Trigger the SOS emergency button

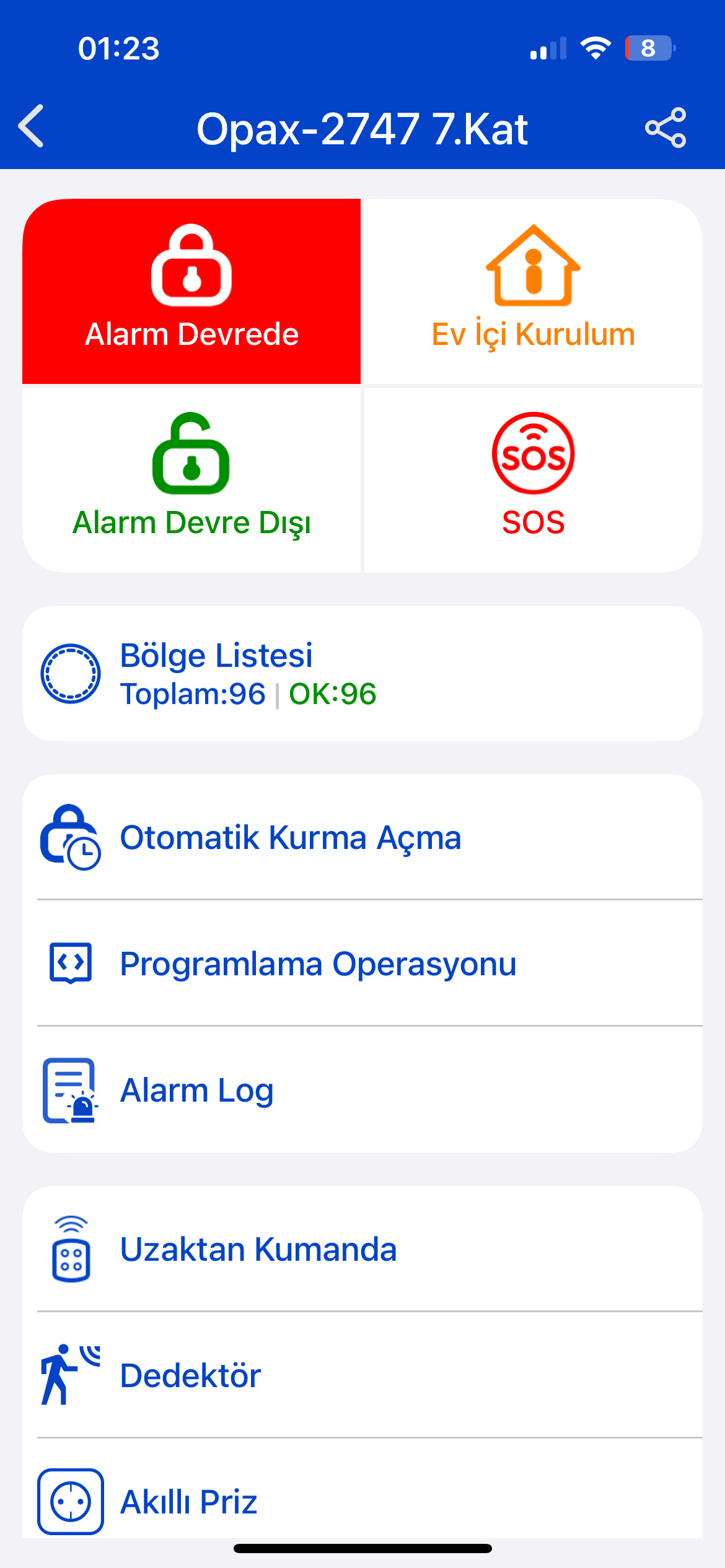(x=533, y=479)
